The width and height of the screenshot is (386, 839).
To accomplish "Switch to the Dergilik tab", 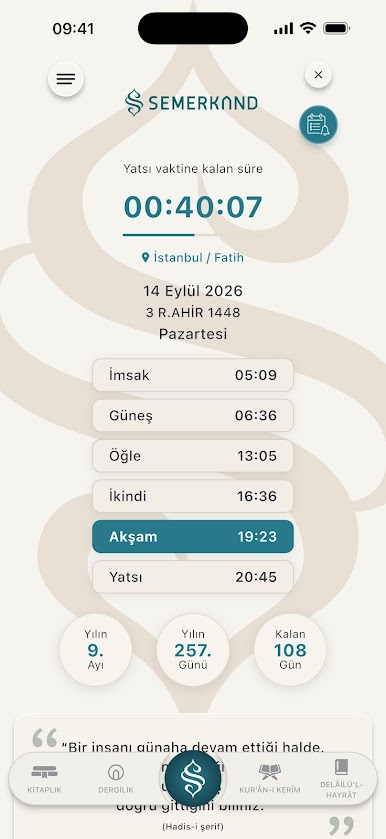I will point(116,779).
